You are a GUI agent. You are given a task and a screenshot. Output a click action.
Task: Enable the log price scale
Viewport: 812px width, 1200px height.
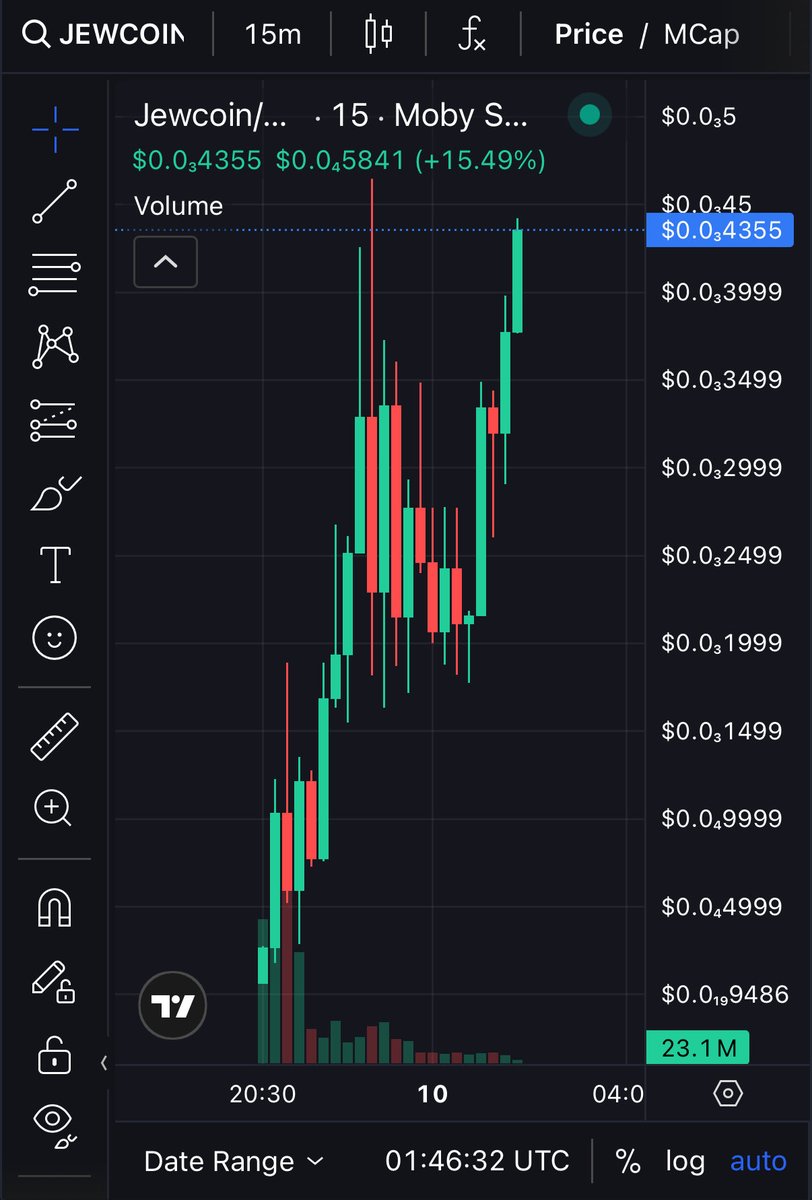[685, 1161]
